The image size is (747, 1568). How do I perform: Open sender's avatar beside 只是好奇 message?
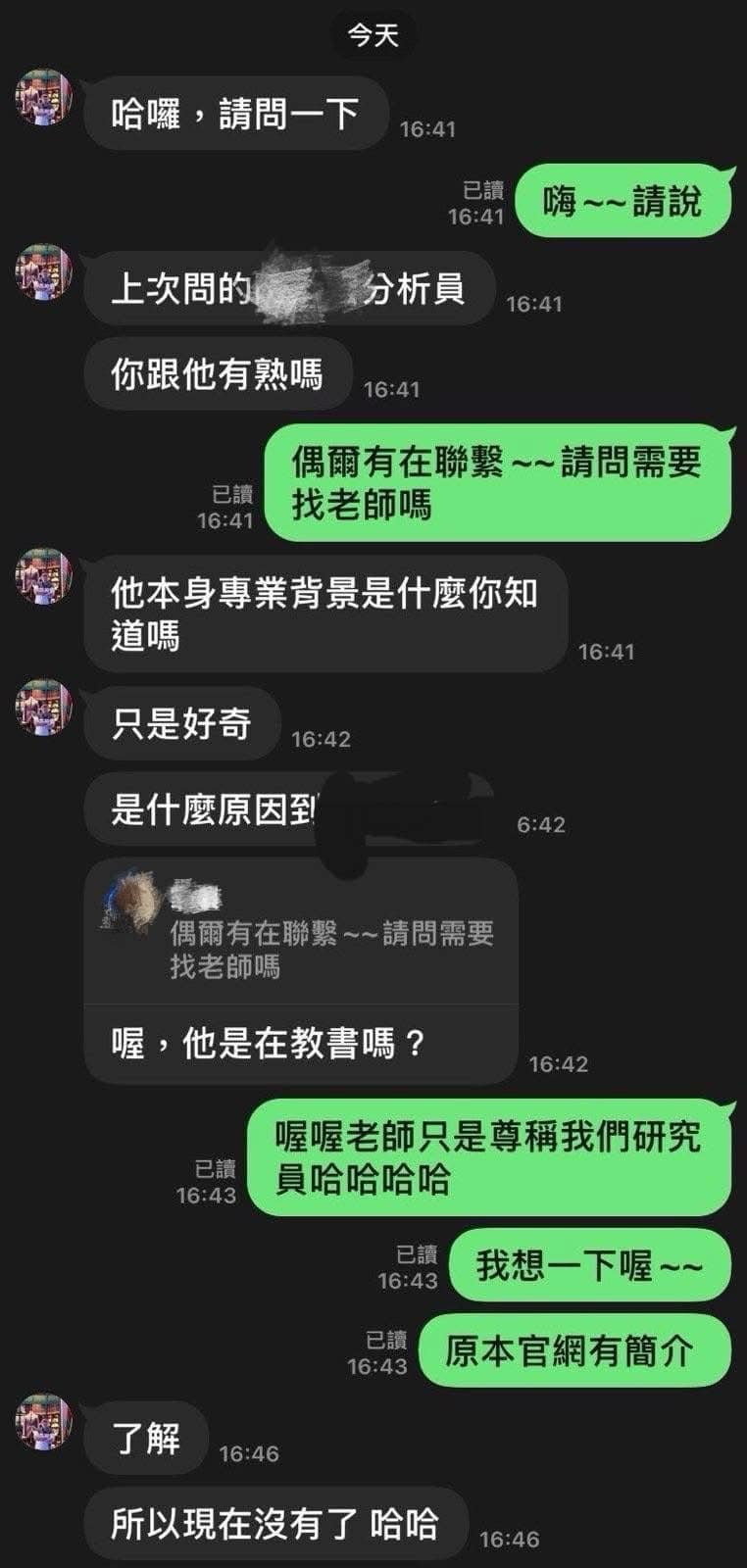click(x=44, y=707)
